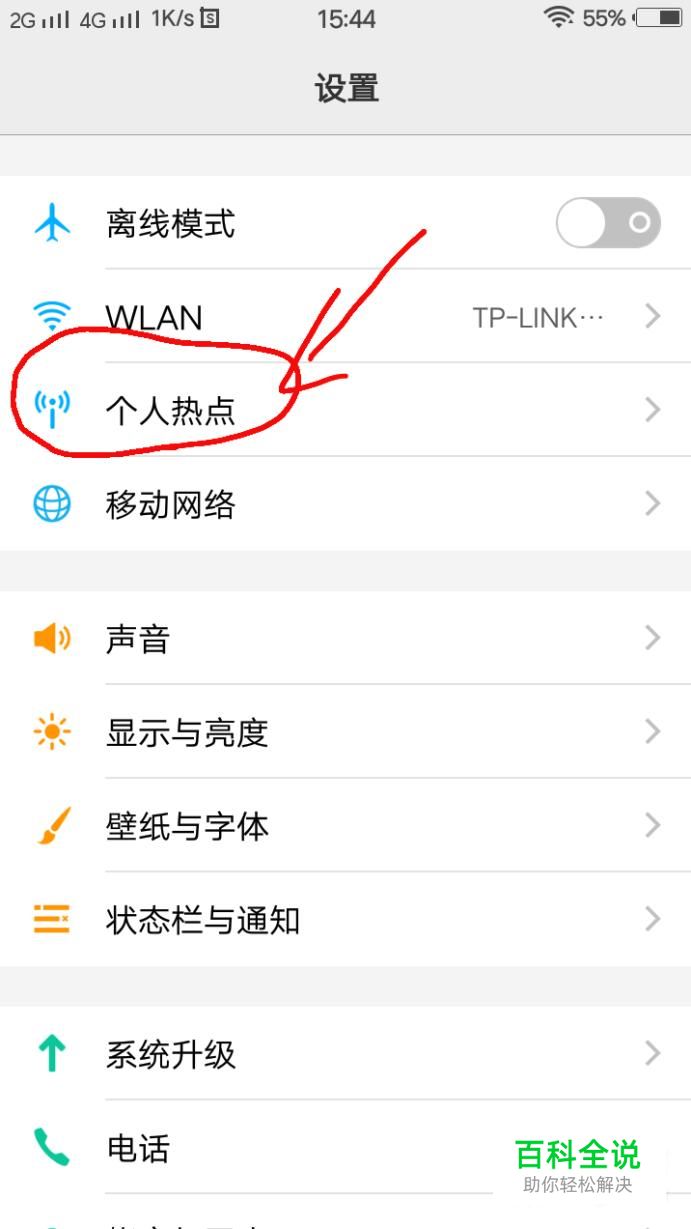691x1229 pixels.
Task: Open 移动网络 mobile network settings
Action: (345, 504)
